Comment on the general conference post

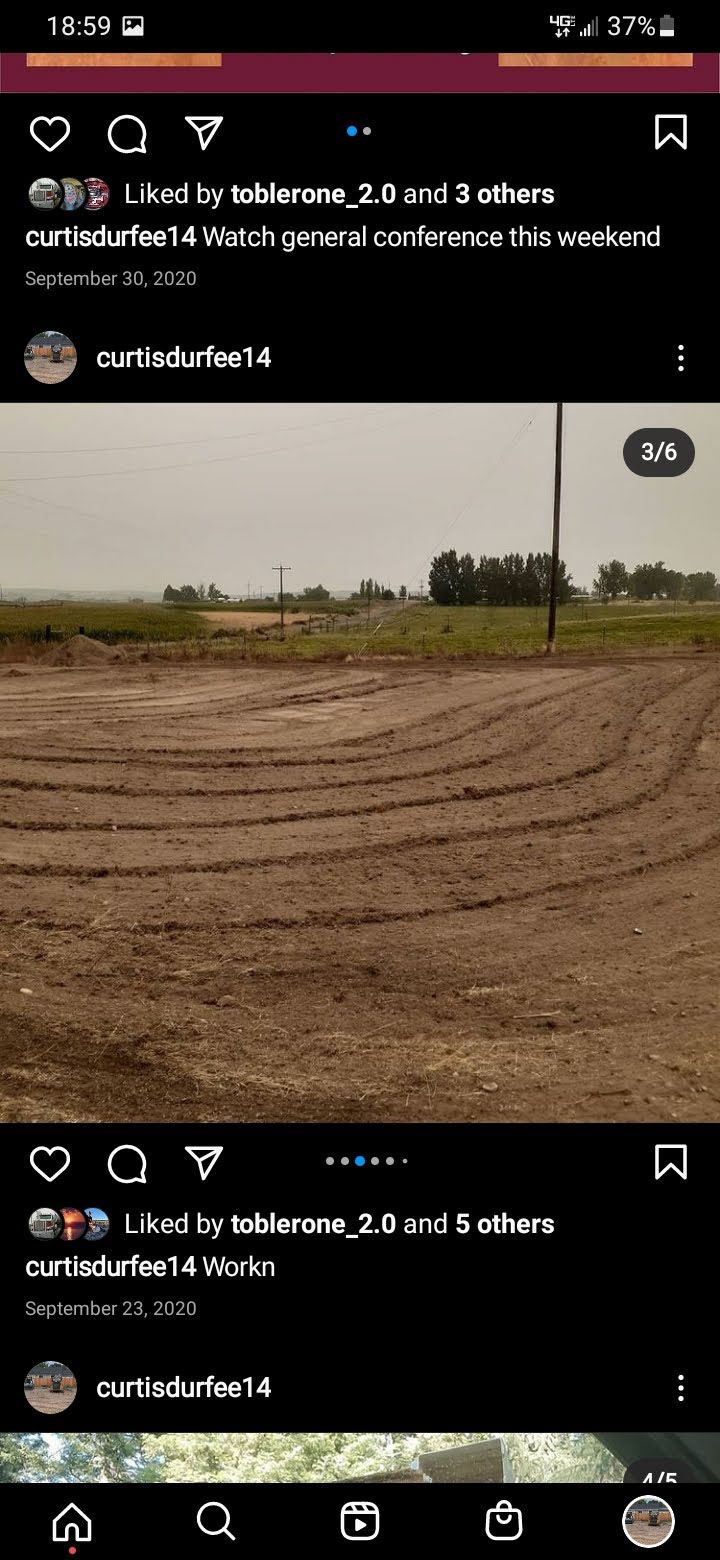(x=127, y=133)
